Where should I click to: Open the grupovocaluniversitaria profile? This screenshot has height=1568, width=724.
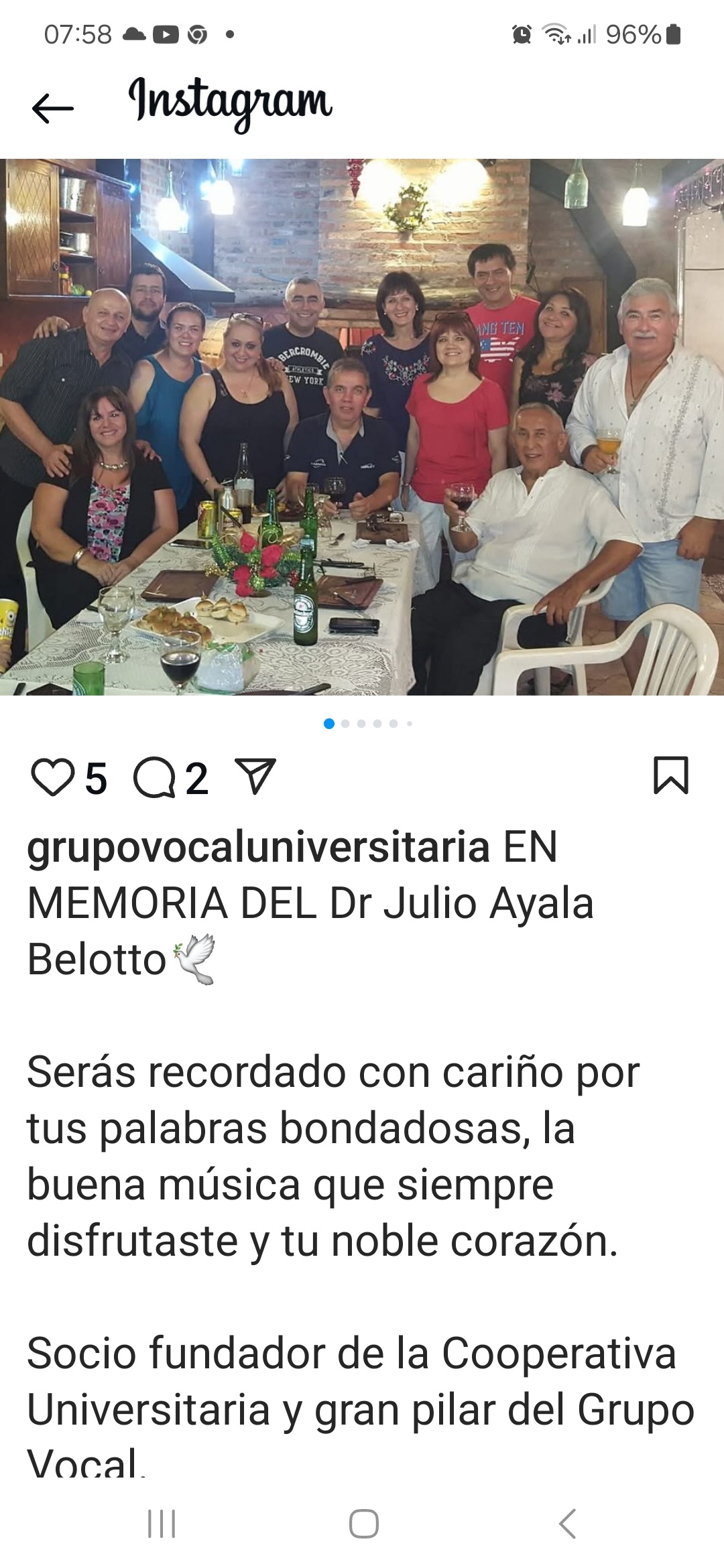258,847
